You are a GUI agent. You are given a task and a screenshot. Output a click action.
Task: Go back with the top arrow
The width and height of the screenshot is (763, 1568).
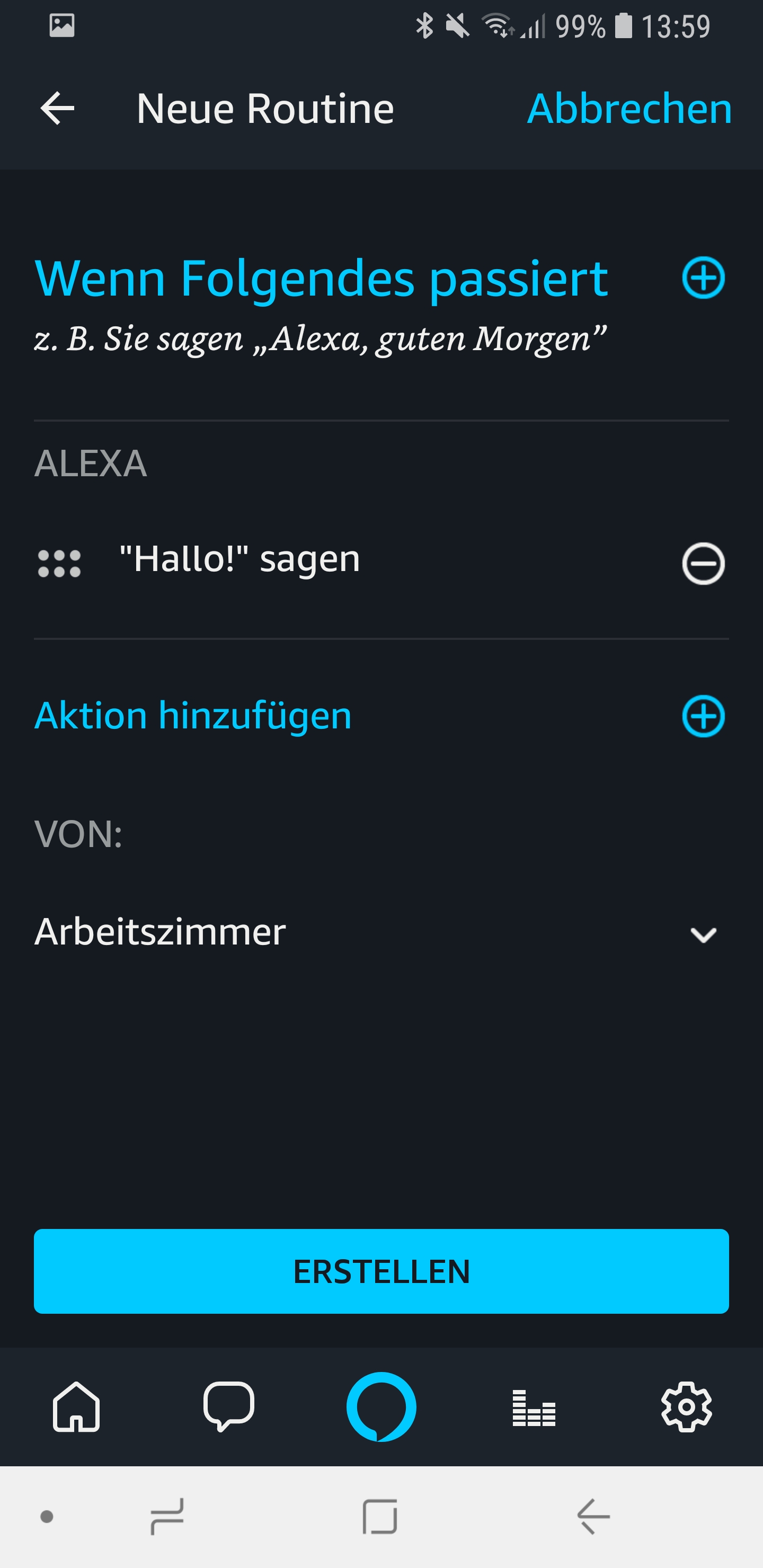tap(57, 109)
